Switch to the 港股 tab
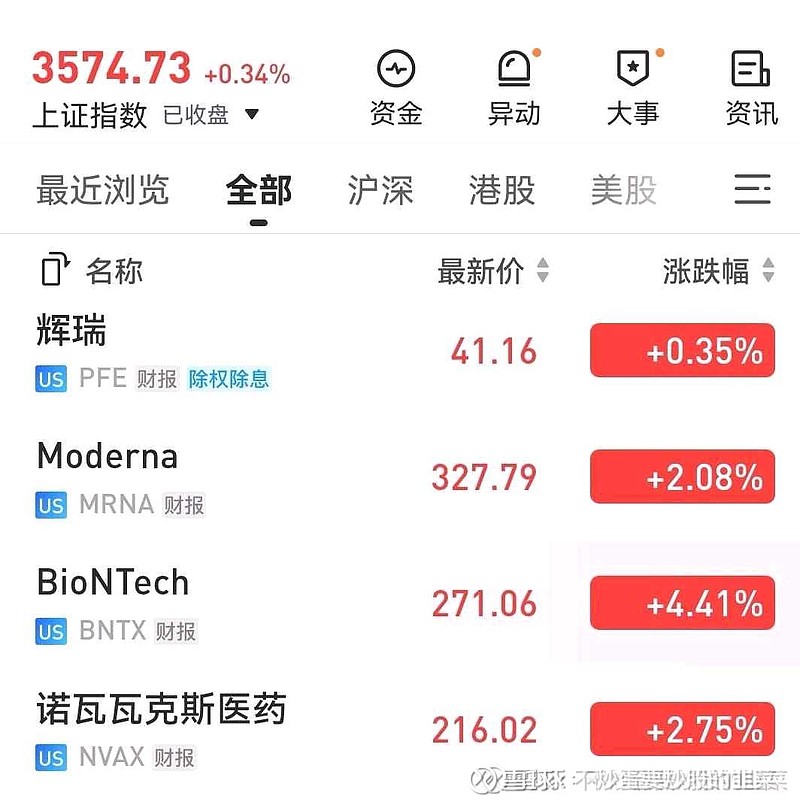The height and width of the screenshot is (805, 800). (x=502, y=190)
